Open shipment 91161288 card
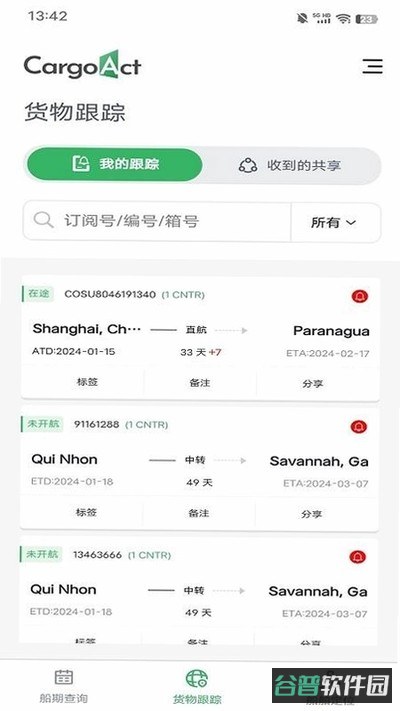400x711 pixels. [x=200, y=453]
